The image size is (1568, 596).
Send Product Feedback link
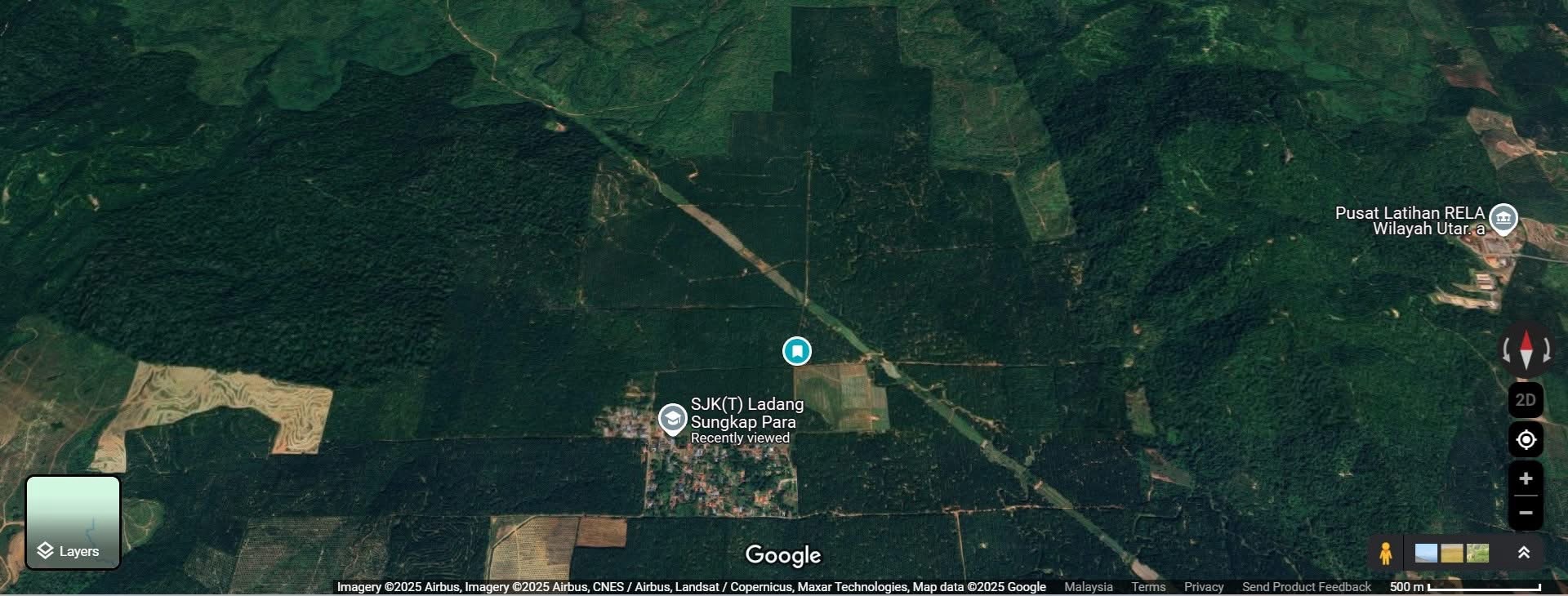pyautogui.click(x=1306, y=587)
